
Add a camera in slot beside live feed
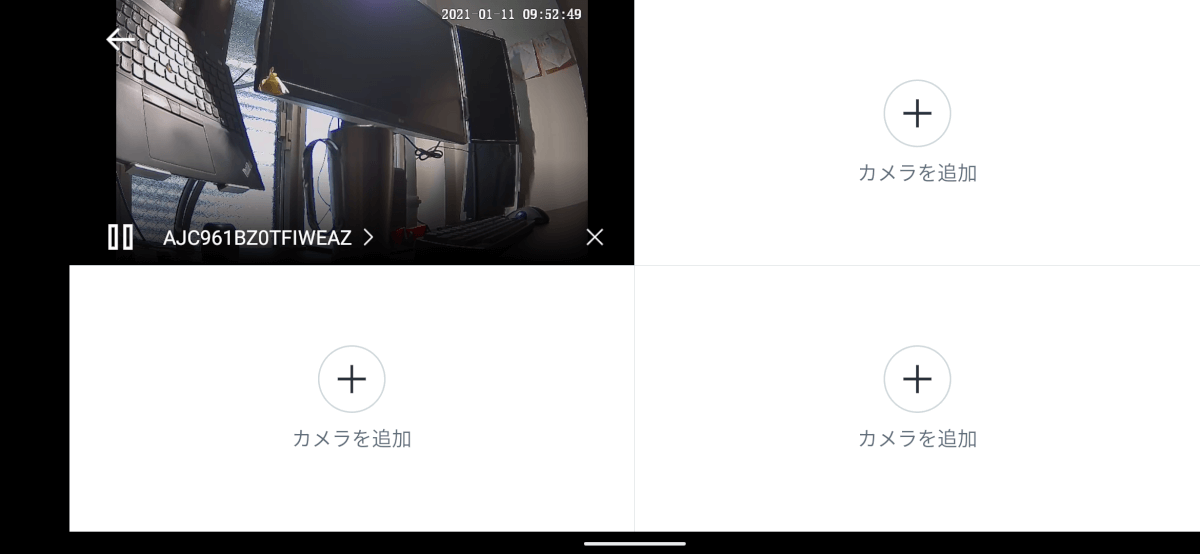(x=916, y=113)
